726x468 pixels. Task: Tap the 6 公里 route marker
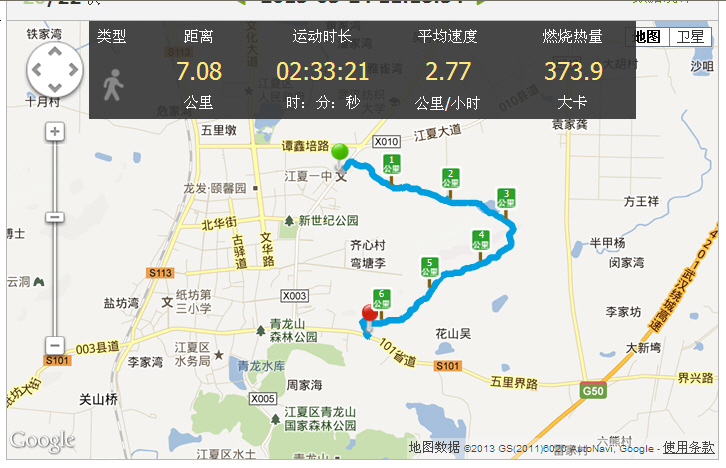(381, 297)
